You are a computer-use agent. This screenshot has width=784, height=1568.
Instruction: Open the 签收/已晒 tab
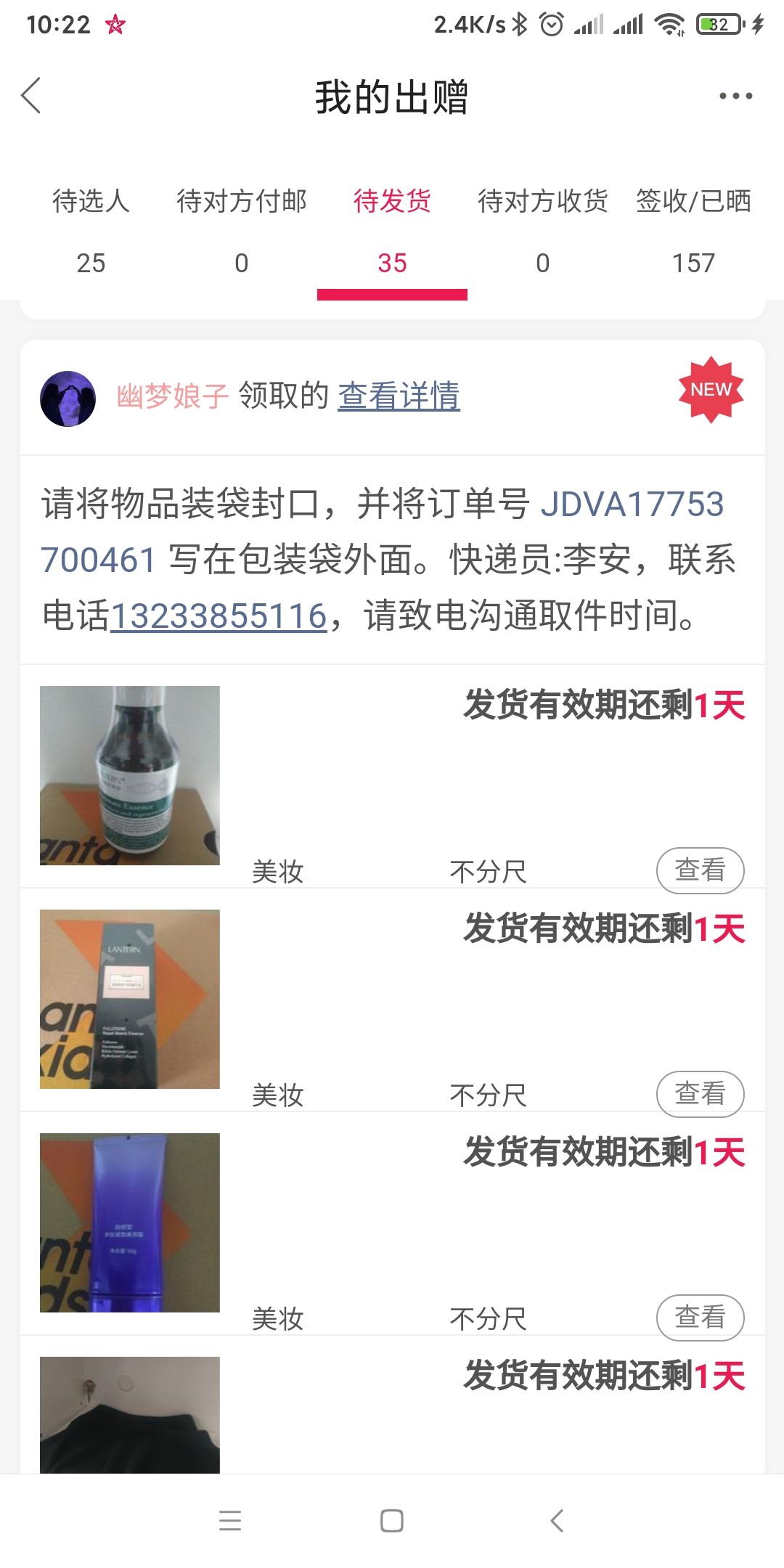pyautogui.click(x=694, y=232)
